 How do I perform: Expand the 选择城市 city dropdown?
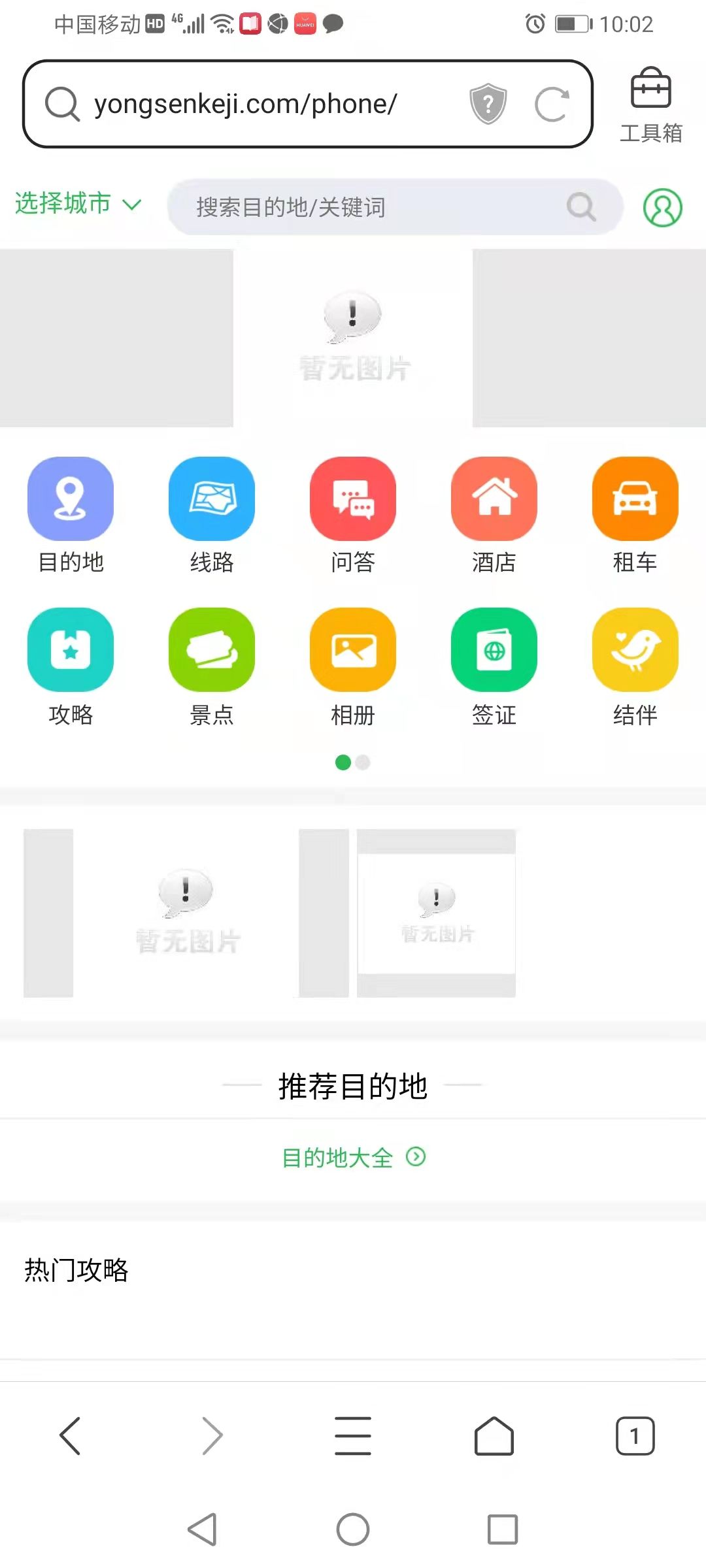coord(77,204)
